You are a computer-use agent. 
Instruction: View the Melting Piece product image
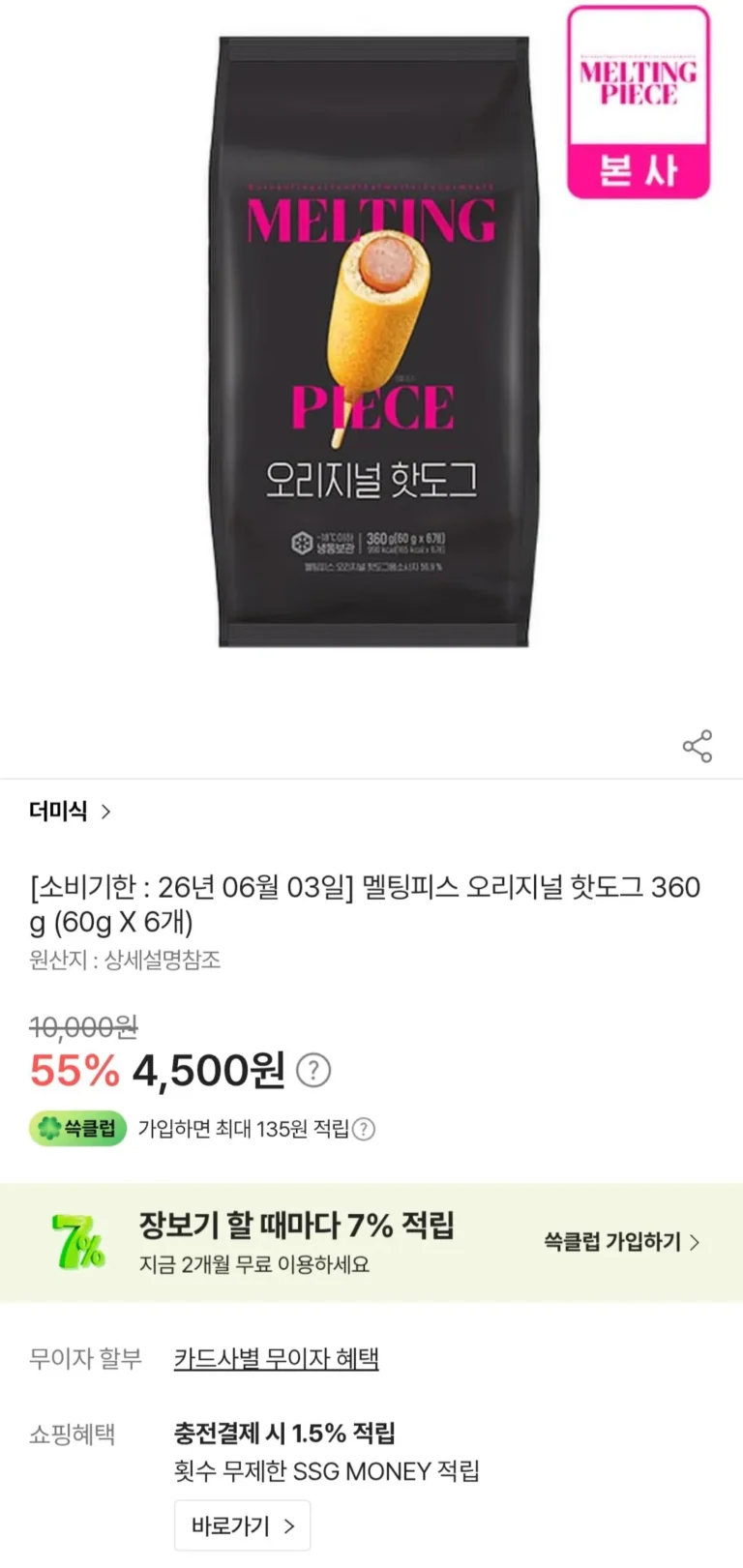click(x=373, y=341)
